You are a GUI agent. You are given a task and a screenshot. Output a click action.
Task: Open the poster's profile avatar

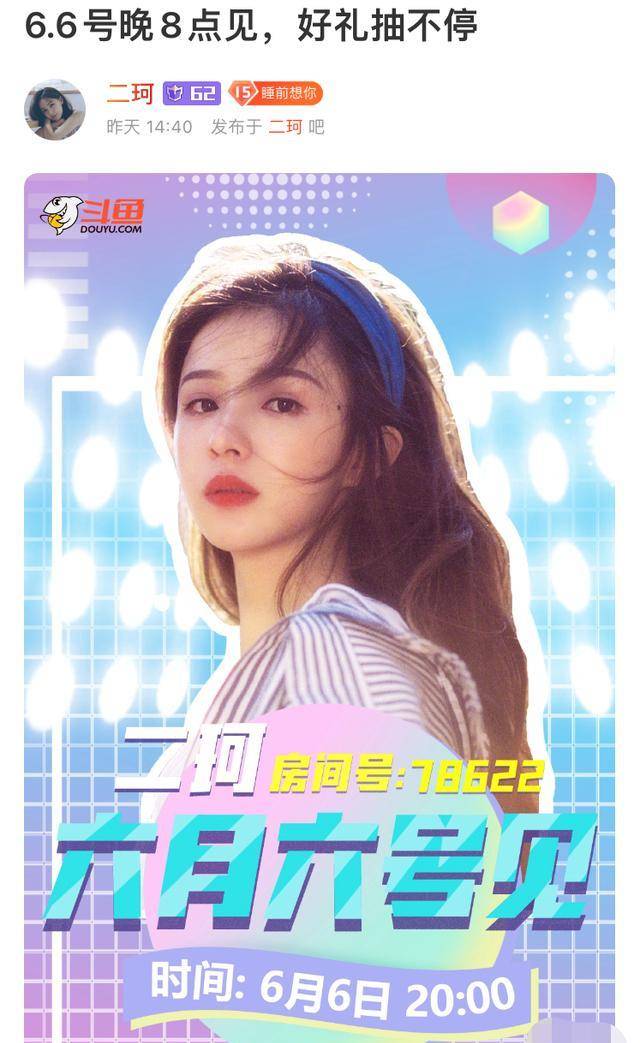54,110
